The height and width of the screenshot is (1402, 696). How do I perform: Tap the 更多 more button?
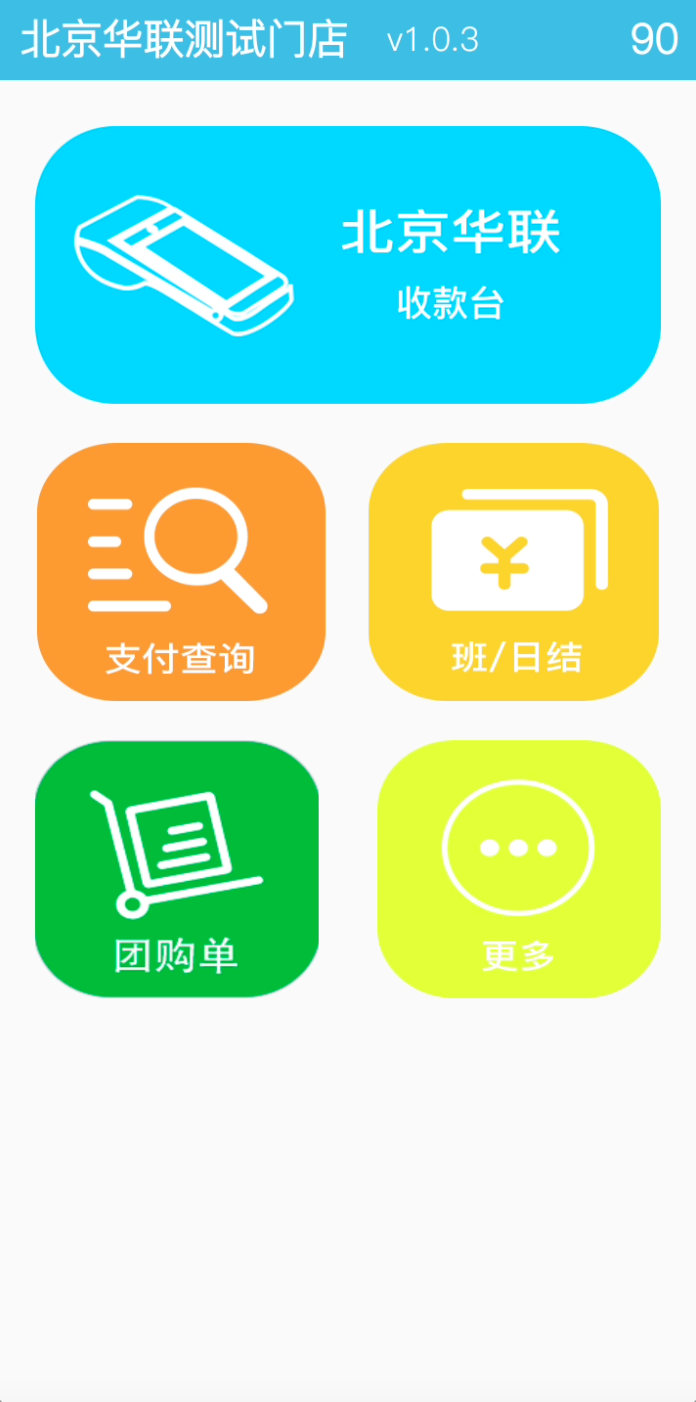tap(519, 869)
